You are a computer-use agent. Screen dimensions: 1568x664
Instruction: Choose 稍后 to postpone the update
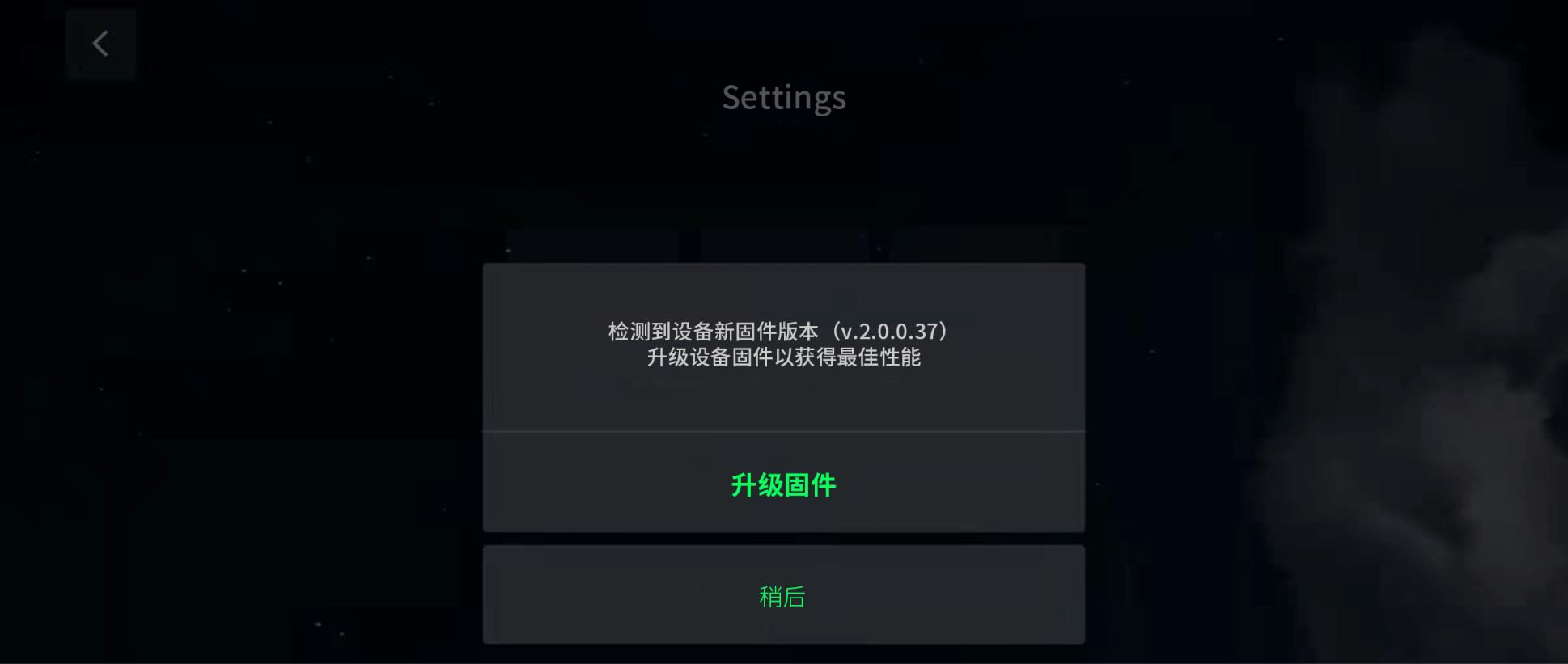click(x=783, y=596)
